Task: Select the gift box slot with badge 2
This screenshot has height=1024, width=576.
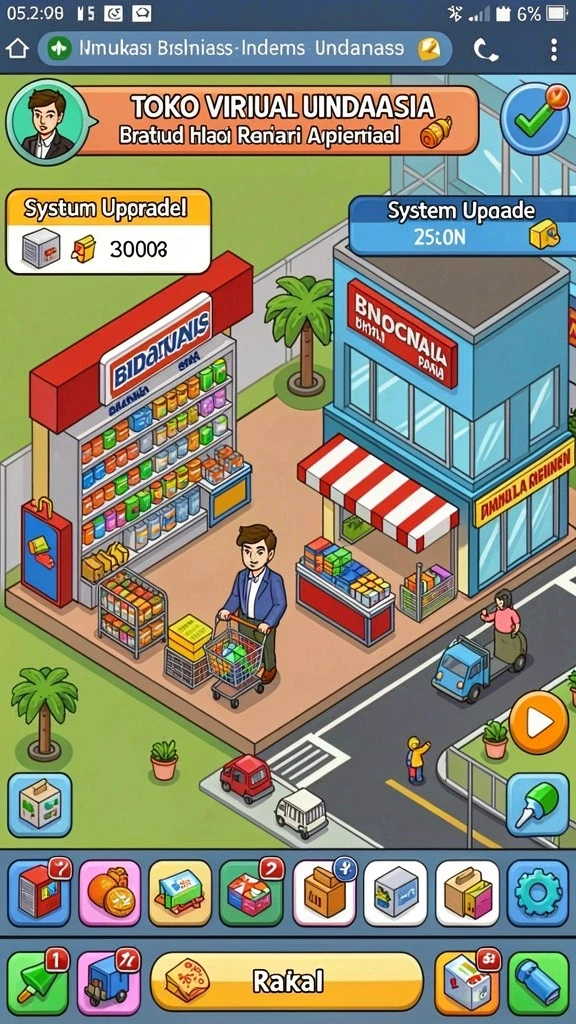Action: tap(251, 893)
